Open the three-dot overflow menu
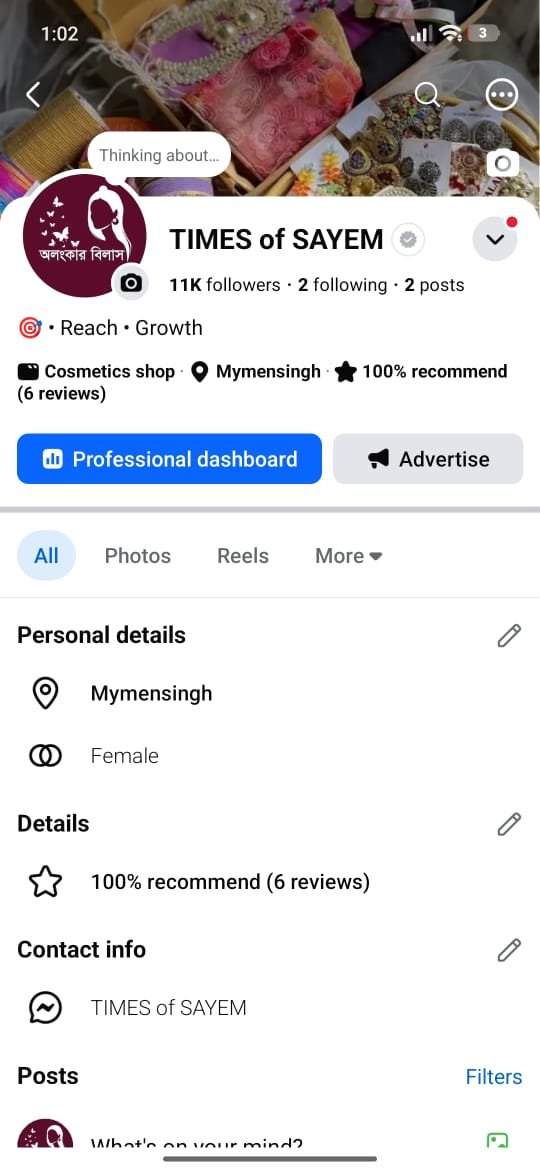The height and width of the screenshot is (1170, 540). (x=502, y=95)
